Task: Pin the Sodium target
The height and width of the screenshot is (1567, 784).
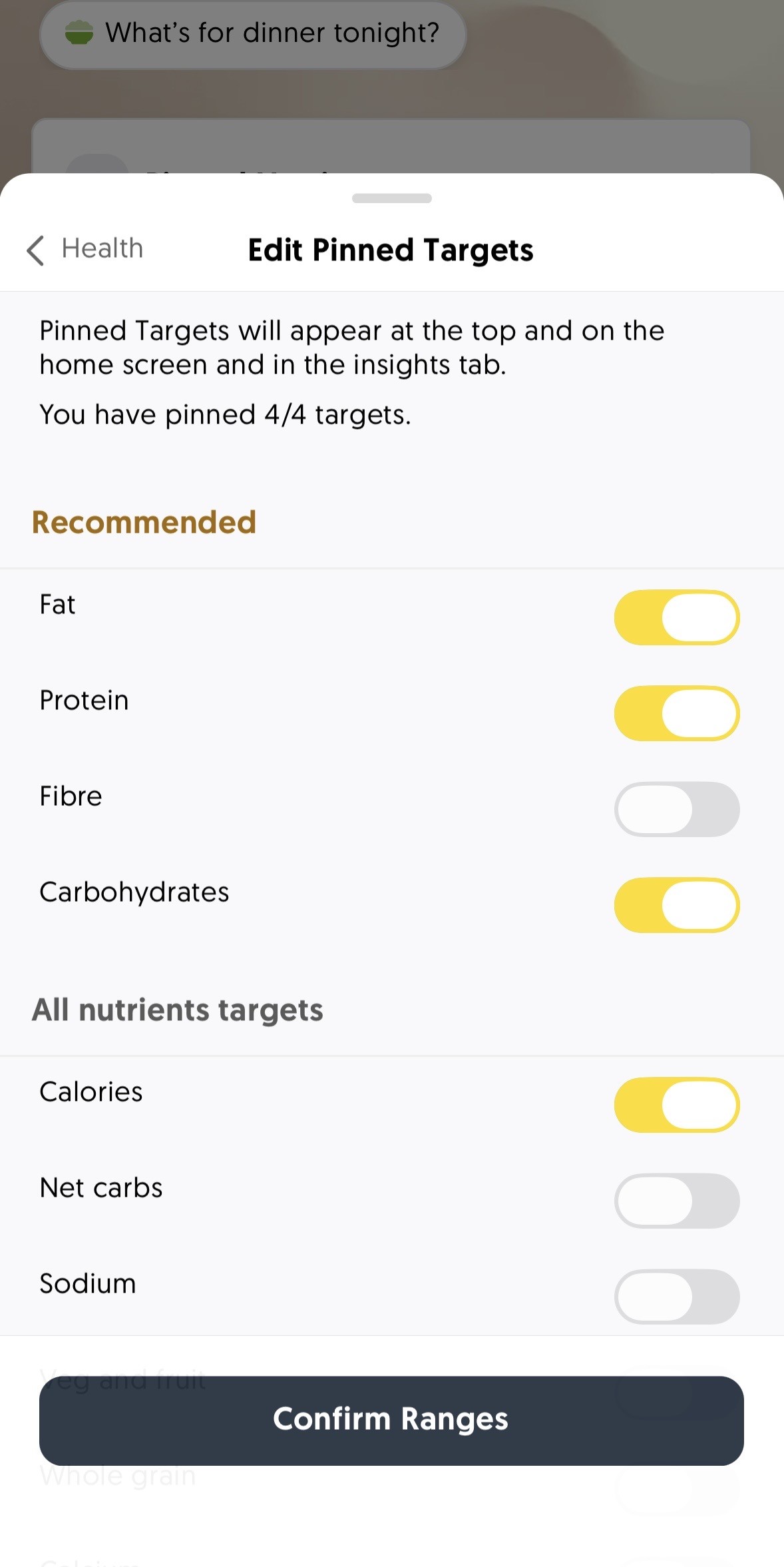Action: coord(676,1297)
